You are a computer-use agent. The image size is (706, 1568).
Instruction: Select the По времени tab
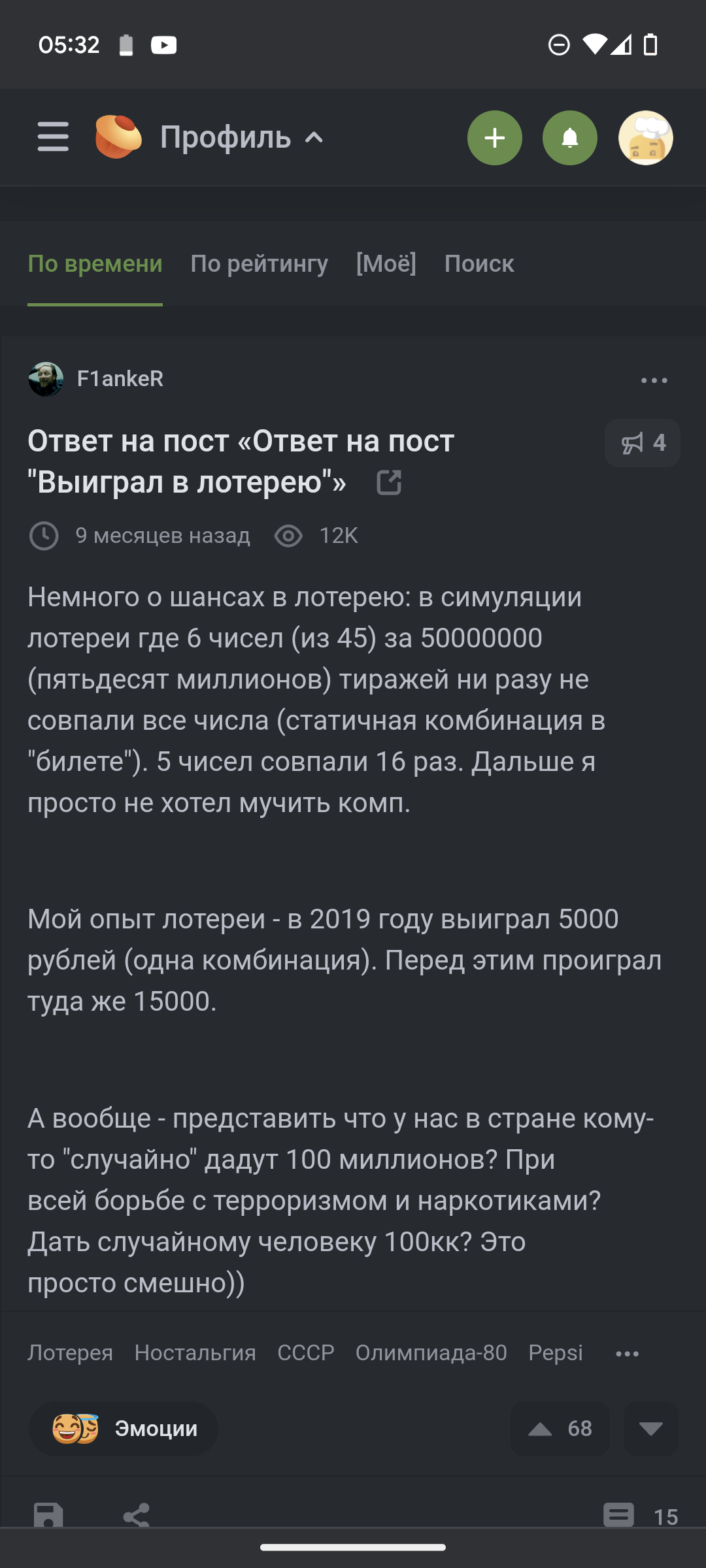95,264
